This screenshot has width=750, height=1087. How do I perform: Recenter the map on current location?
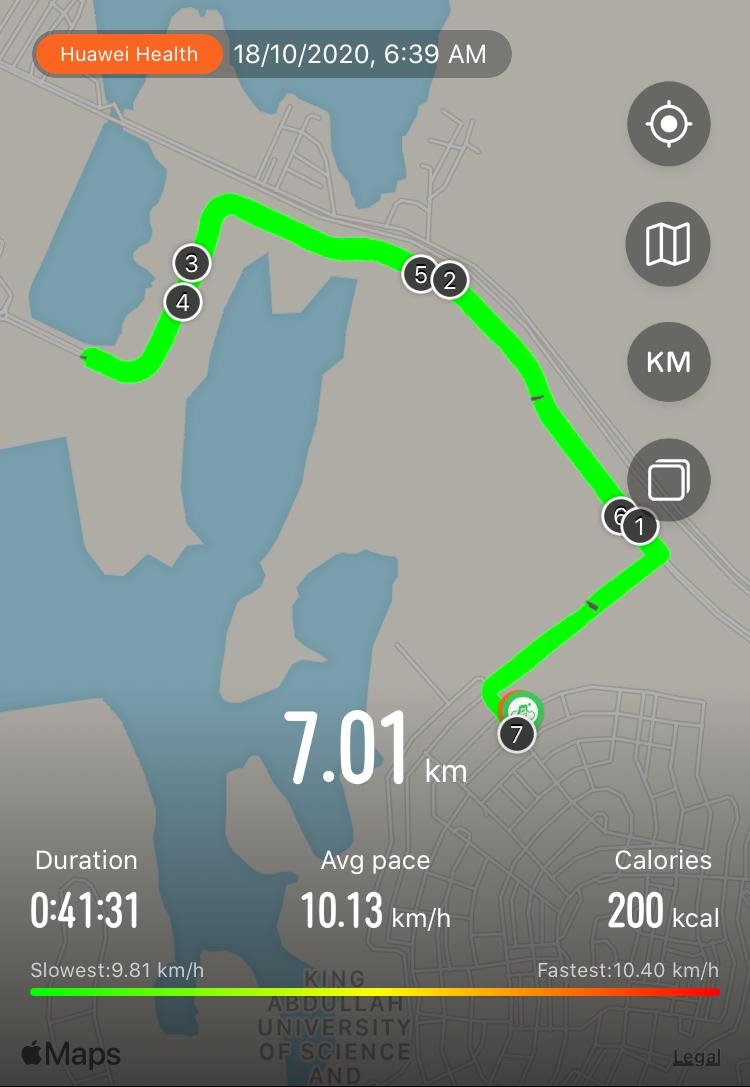(668, 125)
